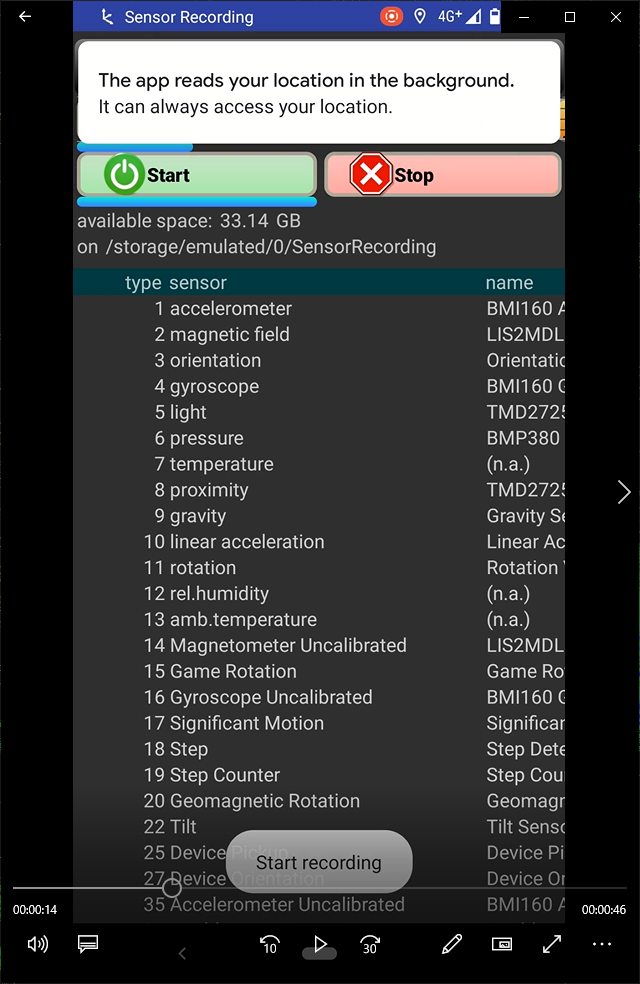This screenshot has width=640, height=984.
Task: Close the player window
Action: tap(616, 16)
